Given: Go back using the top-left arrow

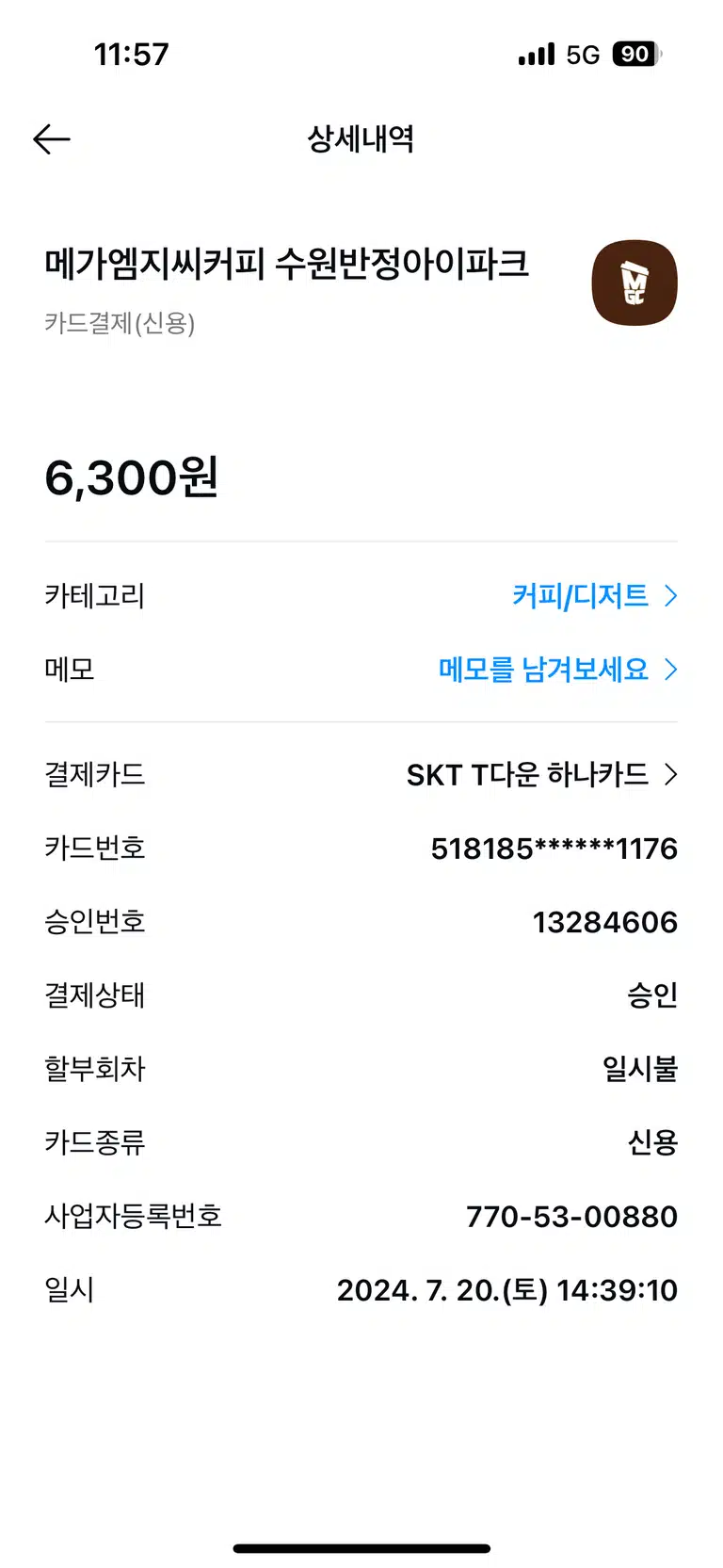Looking at the screenshot, I should [52, 139].
